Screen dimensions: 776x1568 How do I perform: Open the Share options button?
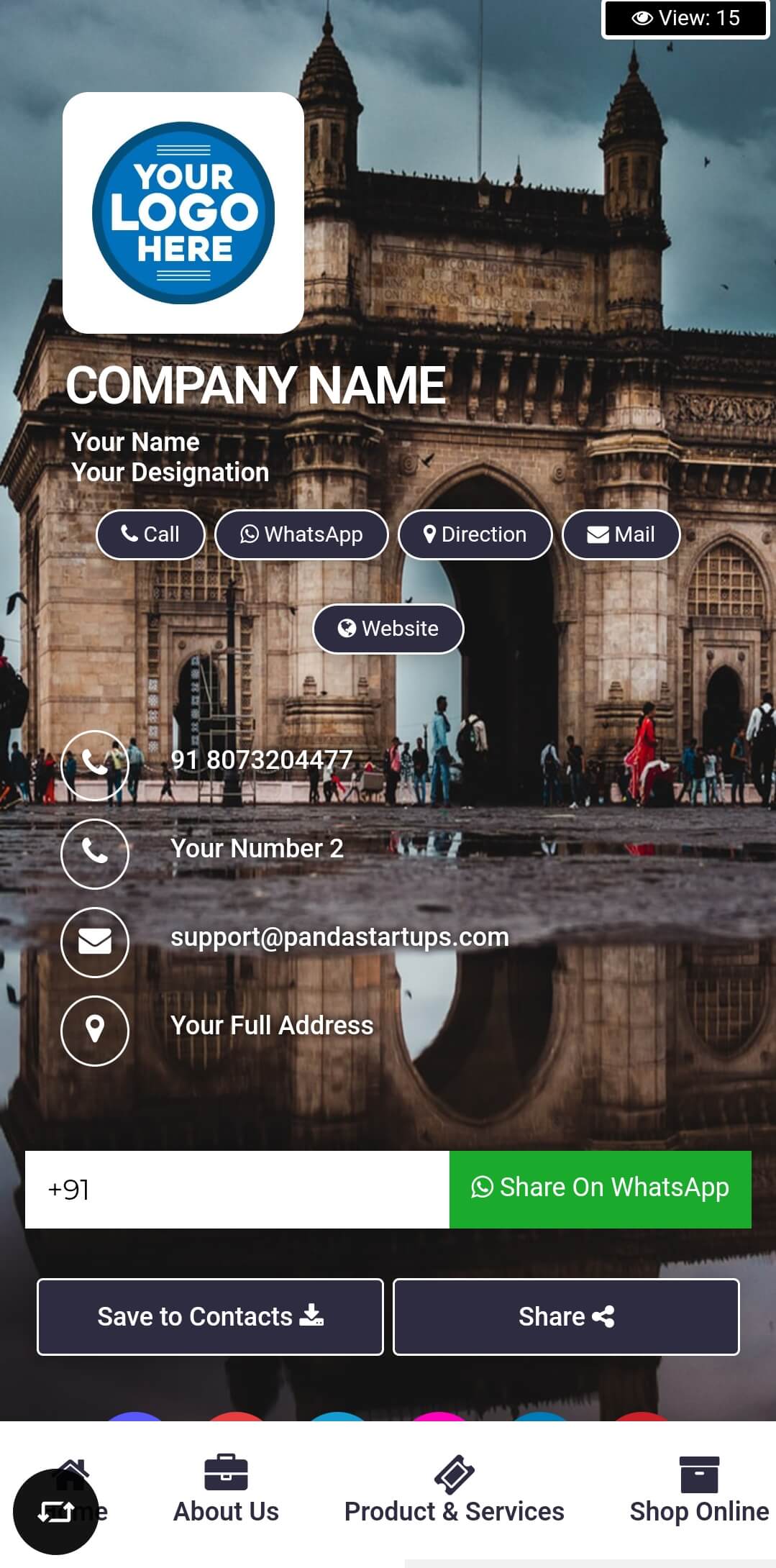click(566, 1317)
